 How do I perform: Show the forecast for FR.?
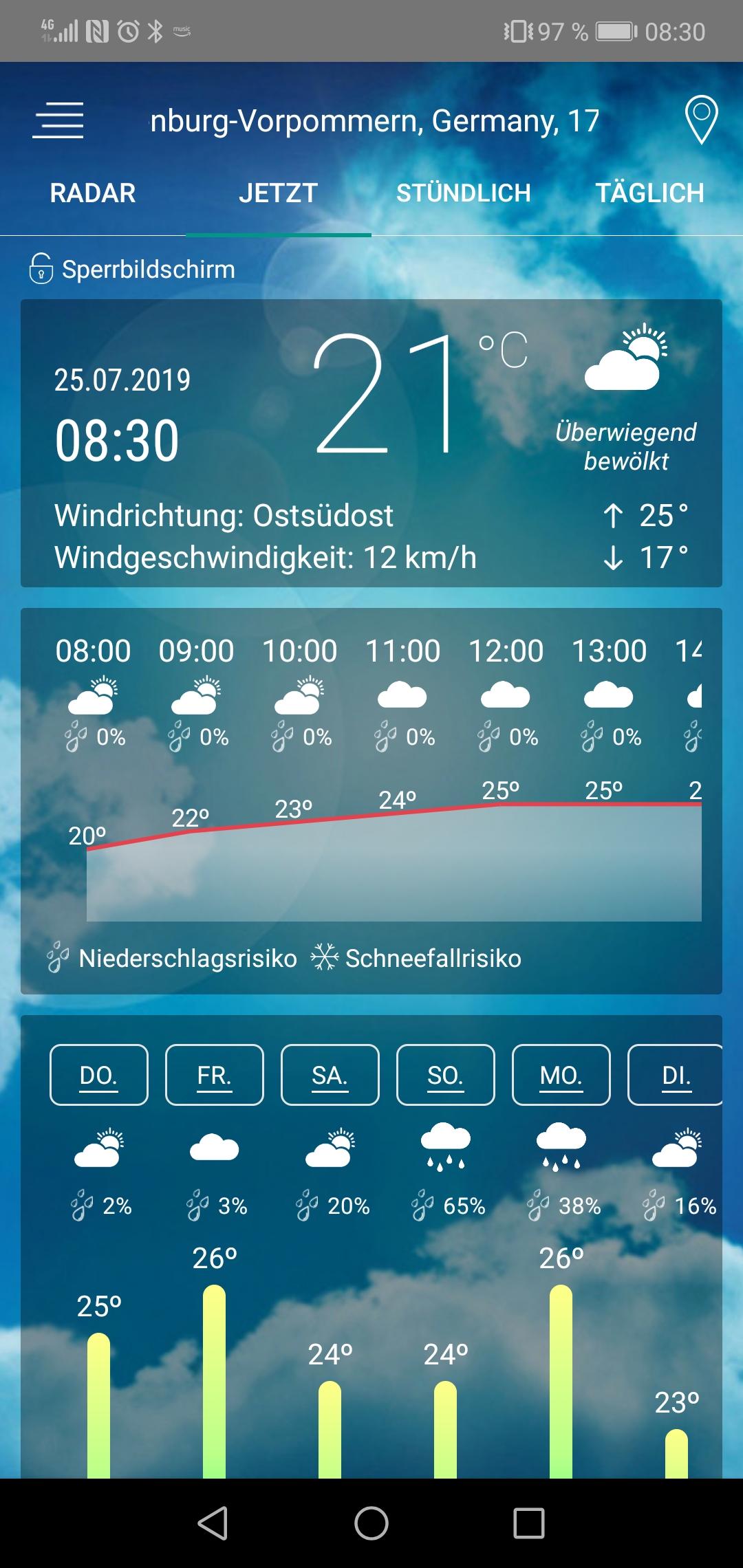(x=215, y=1075)
